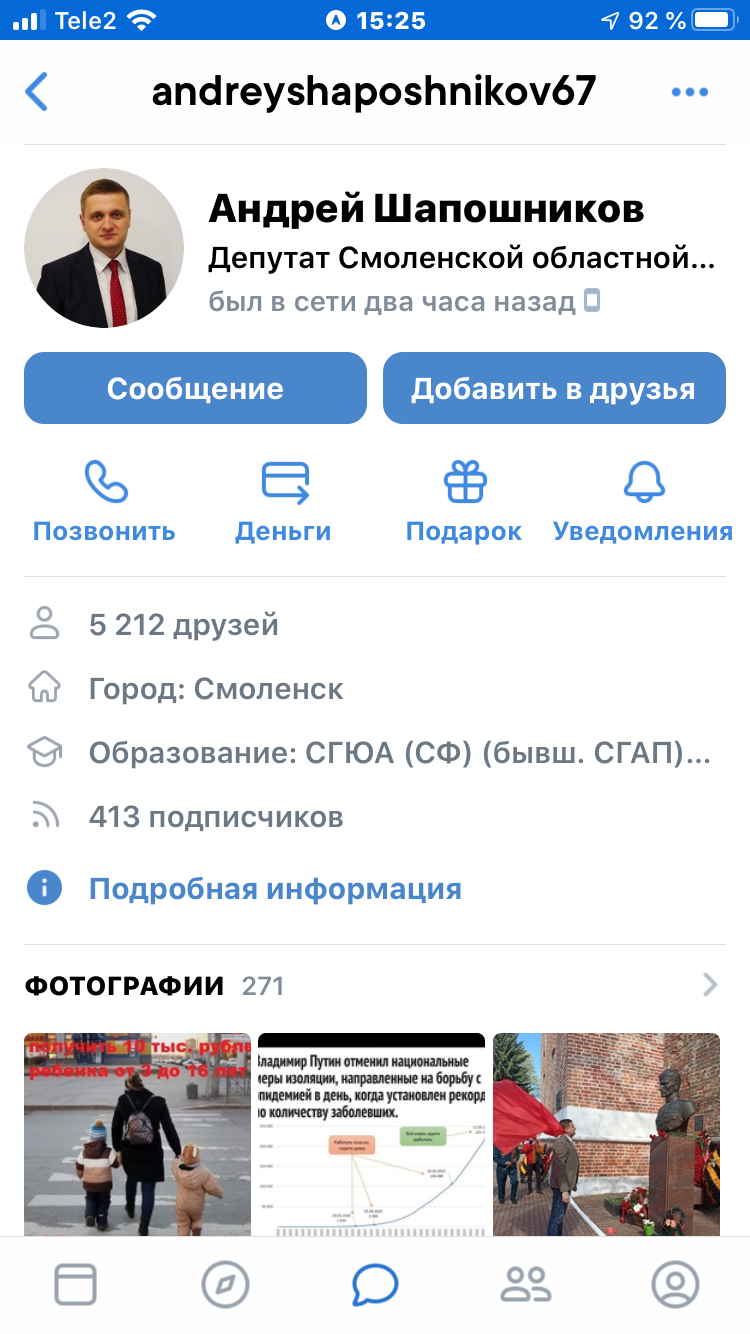Call the user via Позвонить
The image size is (750, 1334).
click(104, 500)
